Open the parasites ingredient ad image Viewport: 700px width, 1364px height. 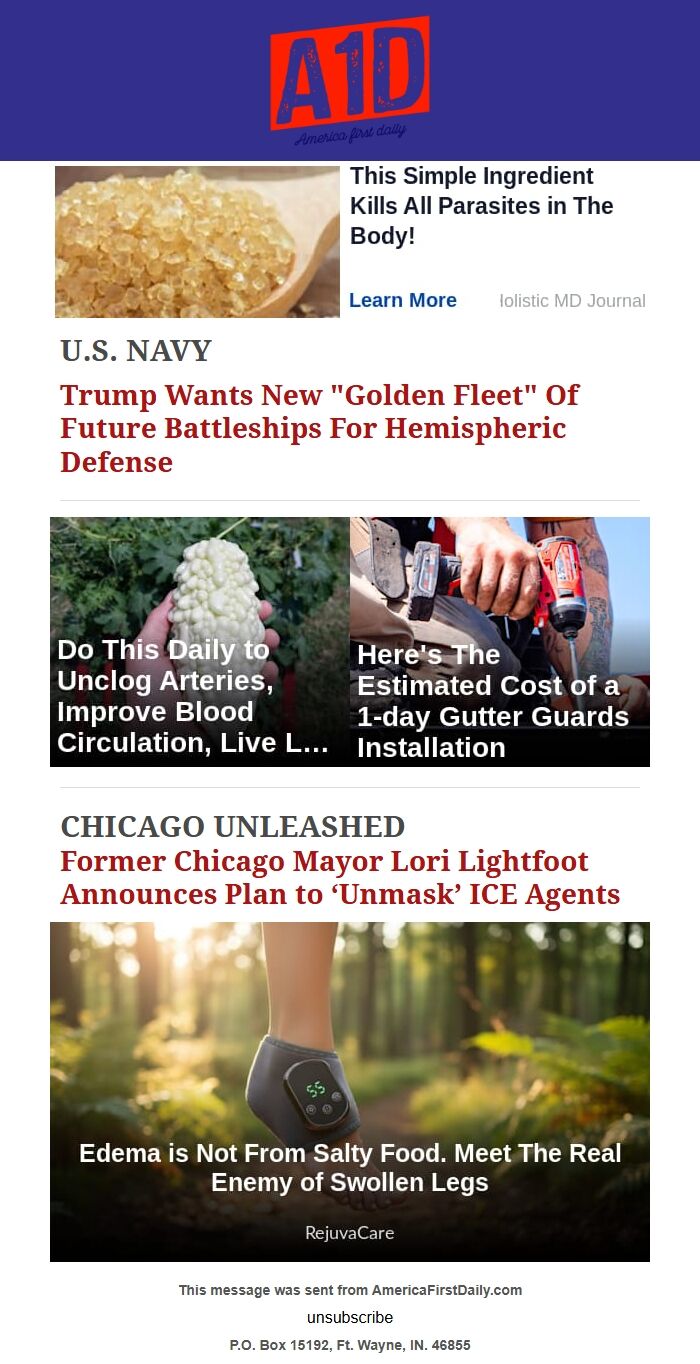pyautogui.click(x=197, y=242)
